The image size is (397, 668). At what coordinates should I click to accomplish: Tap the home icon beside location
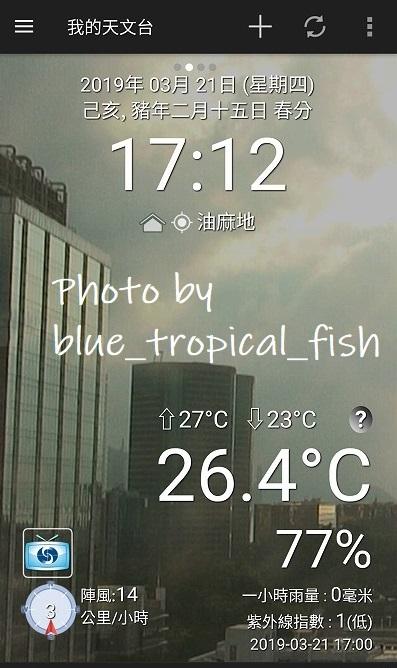152,223
